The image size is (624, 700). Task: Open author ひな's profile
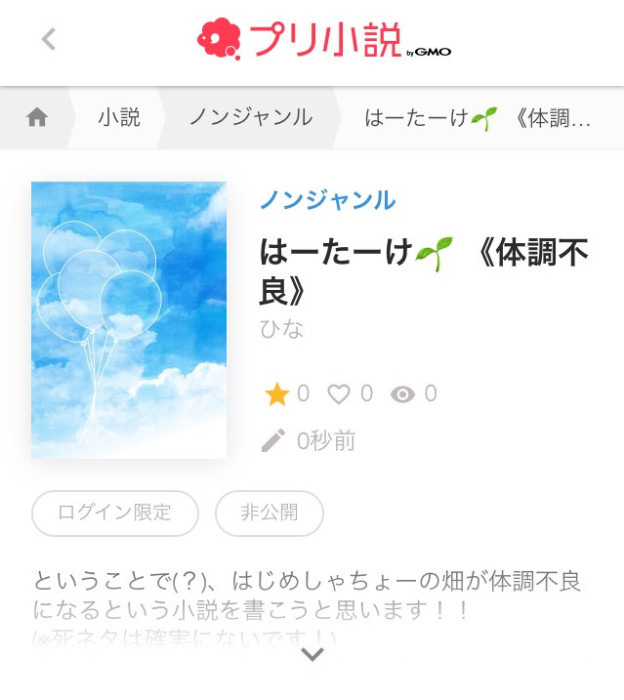click(x=281, y=329)
